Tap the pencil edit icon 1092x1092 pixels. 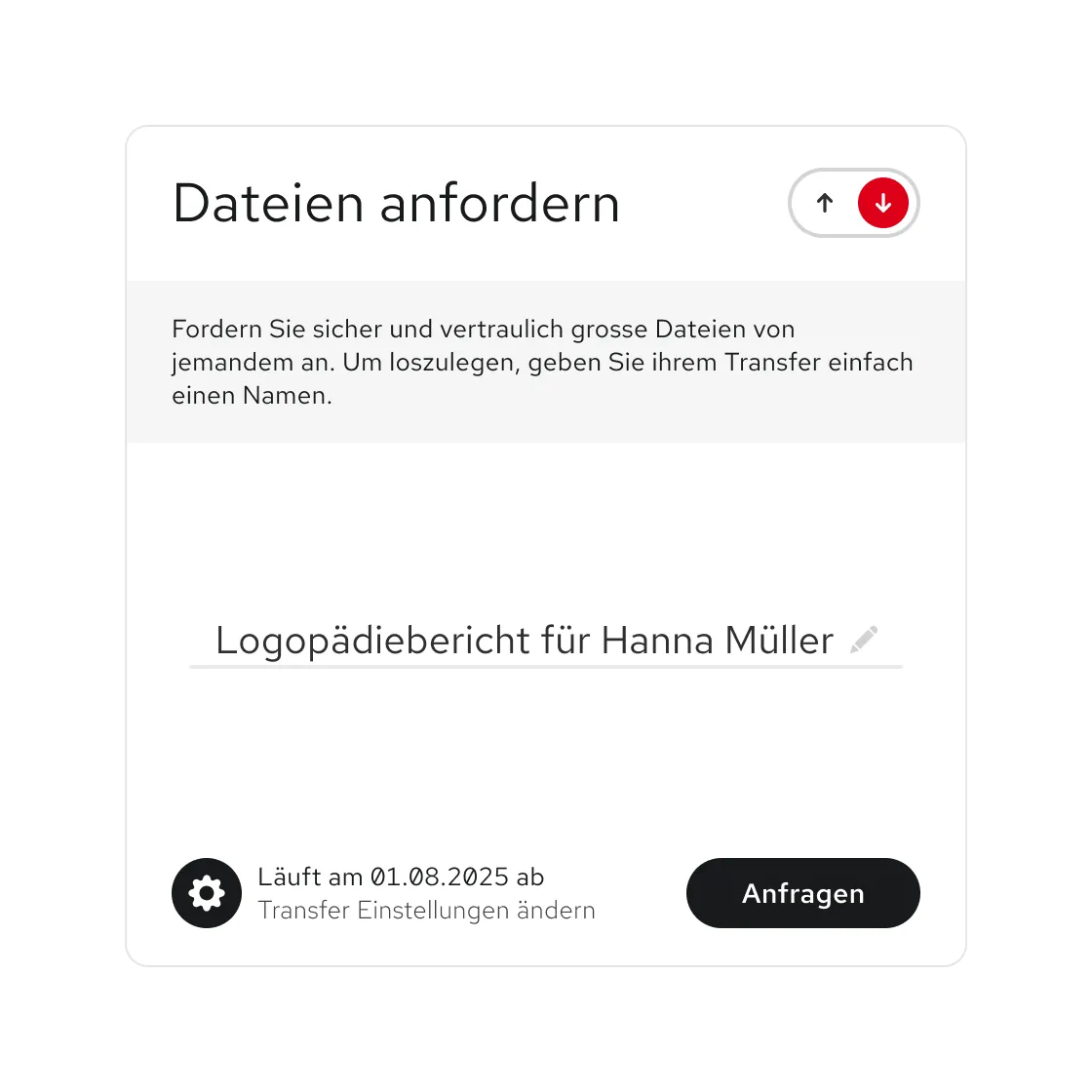point(864,641)
